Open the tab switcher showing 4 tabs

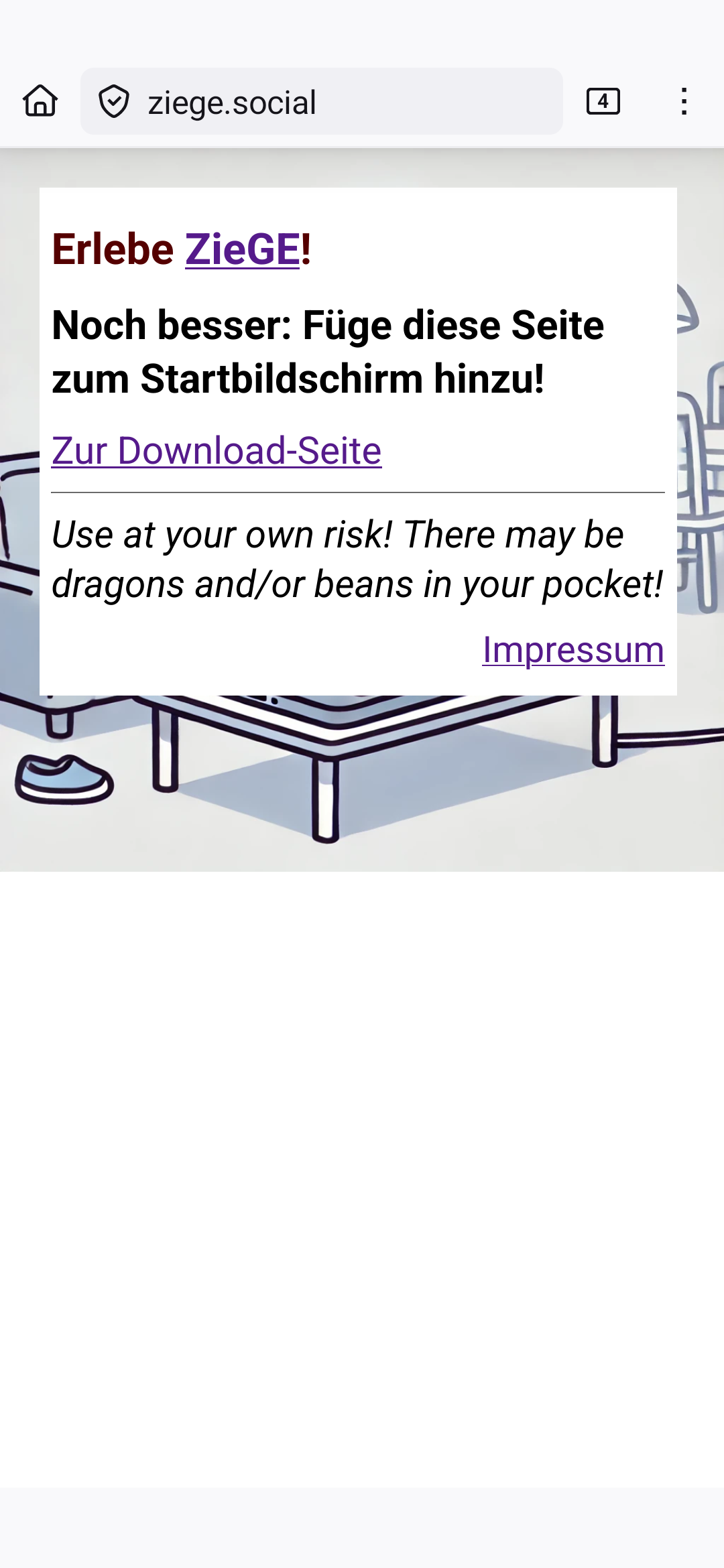click(603, 101)
